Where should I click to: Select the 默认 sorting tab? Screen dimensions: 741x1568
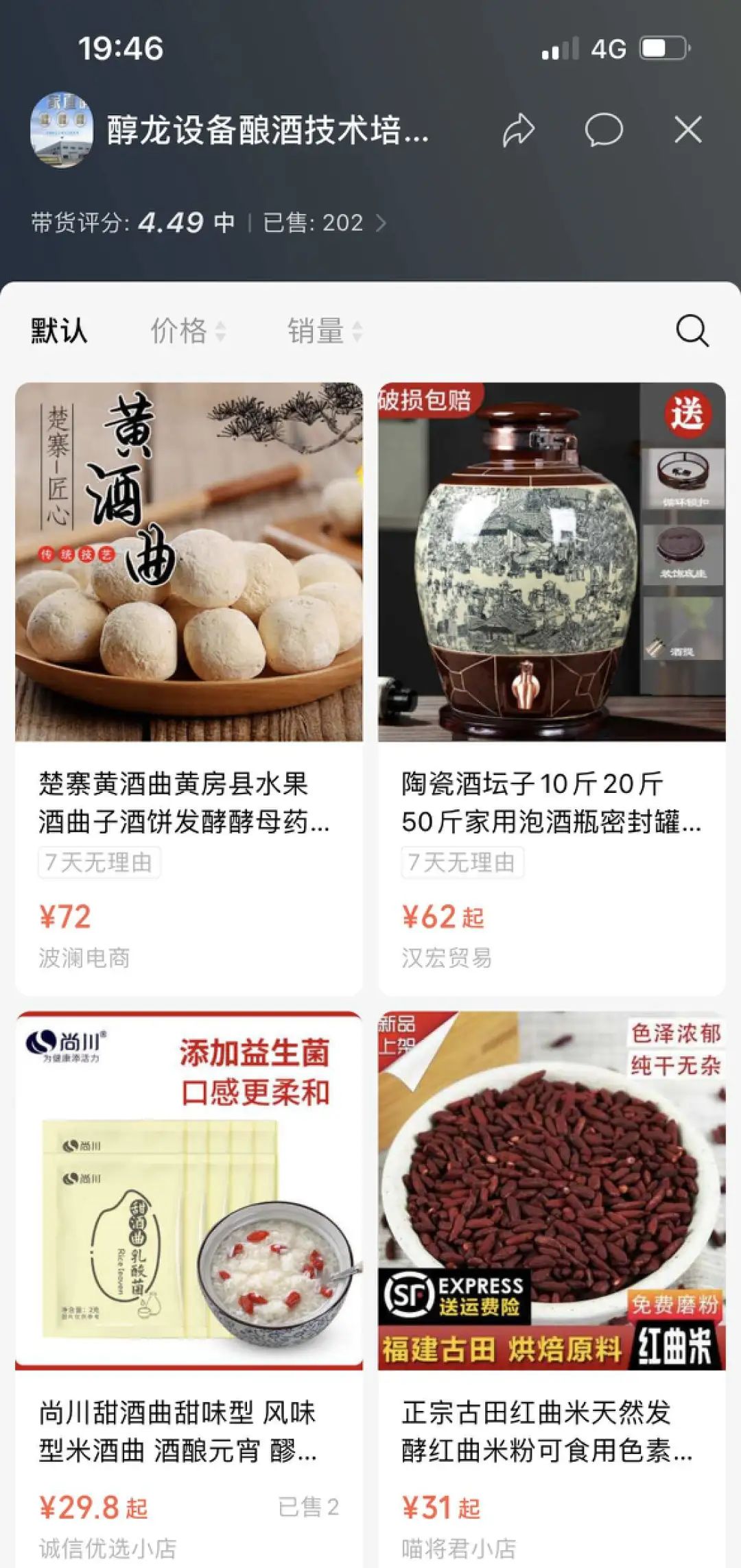tap(59, 331)
